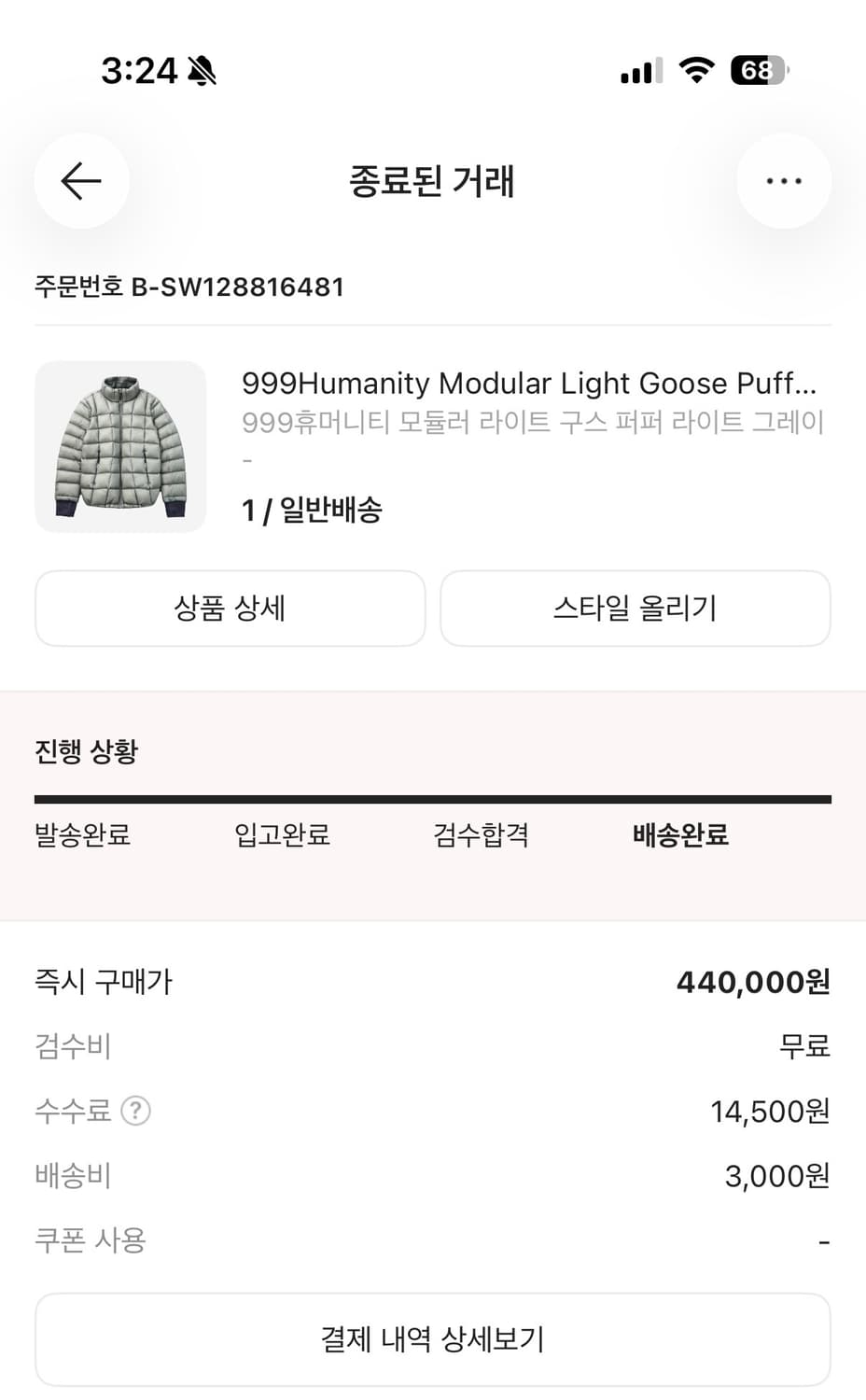866x1400 pixels.
Task: Select the 발송완료 progress step
Action: [82, 837]
